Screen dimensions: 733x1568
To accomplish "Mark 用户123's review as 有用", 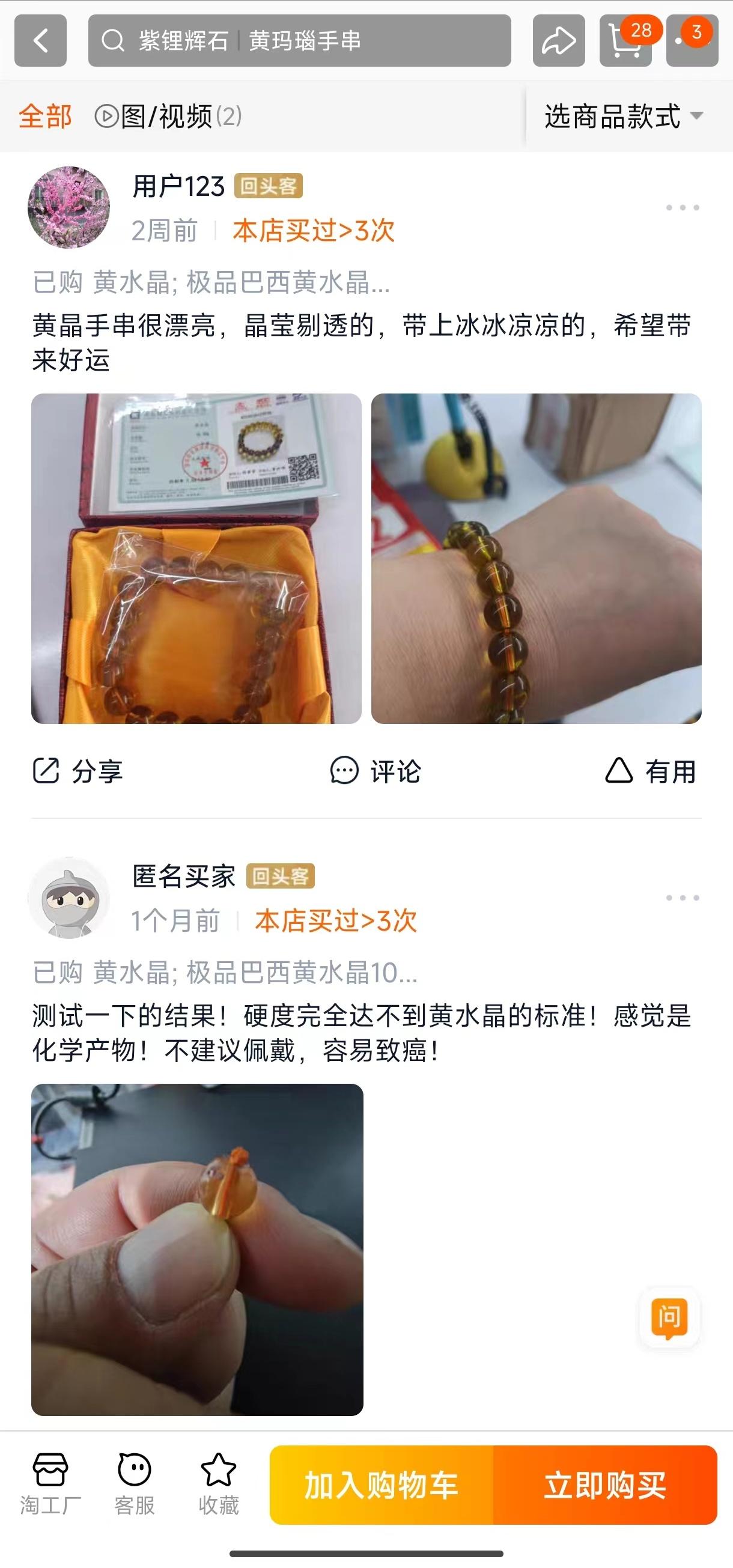I will (650, 771).
